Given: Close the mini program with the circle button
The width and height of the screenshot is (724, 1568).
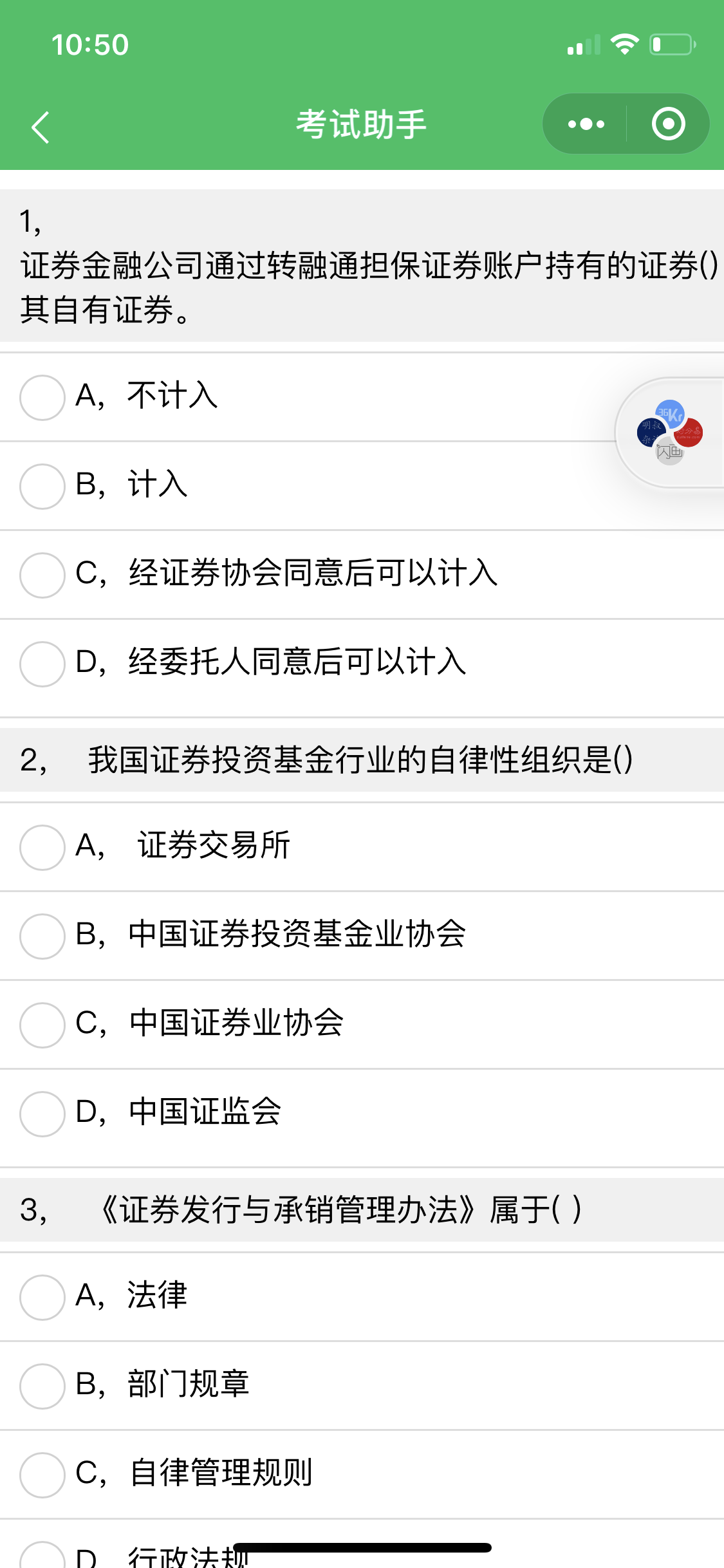Looking at the screenshot, I should (x=668, y=124).
